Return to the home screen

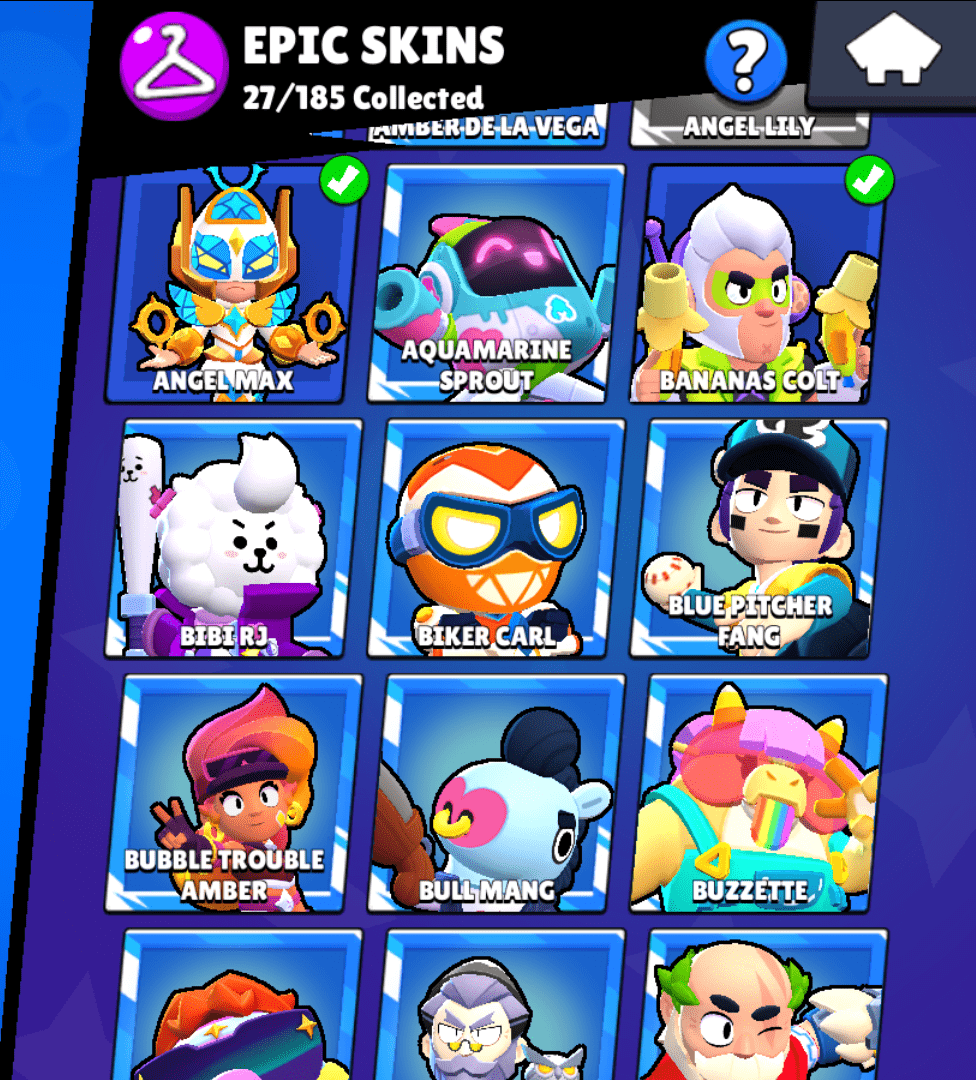point(893,52)
